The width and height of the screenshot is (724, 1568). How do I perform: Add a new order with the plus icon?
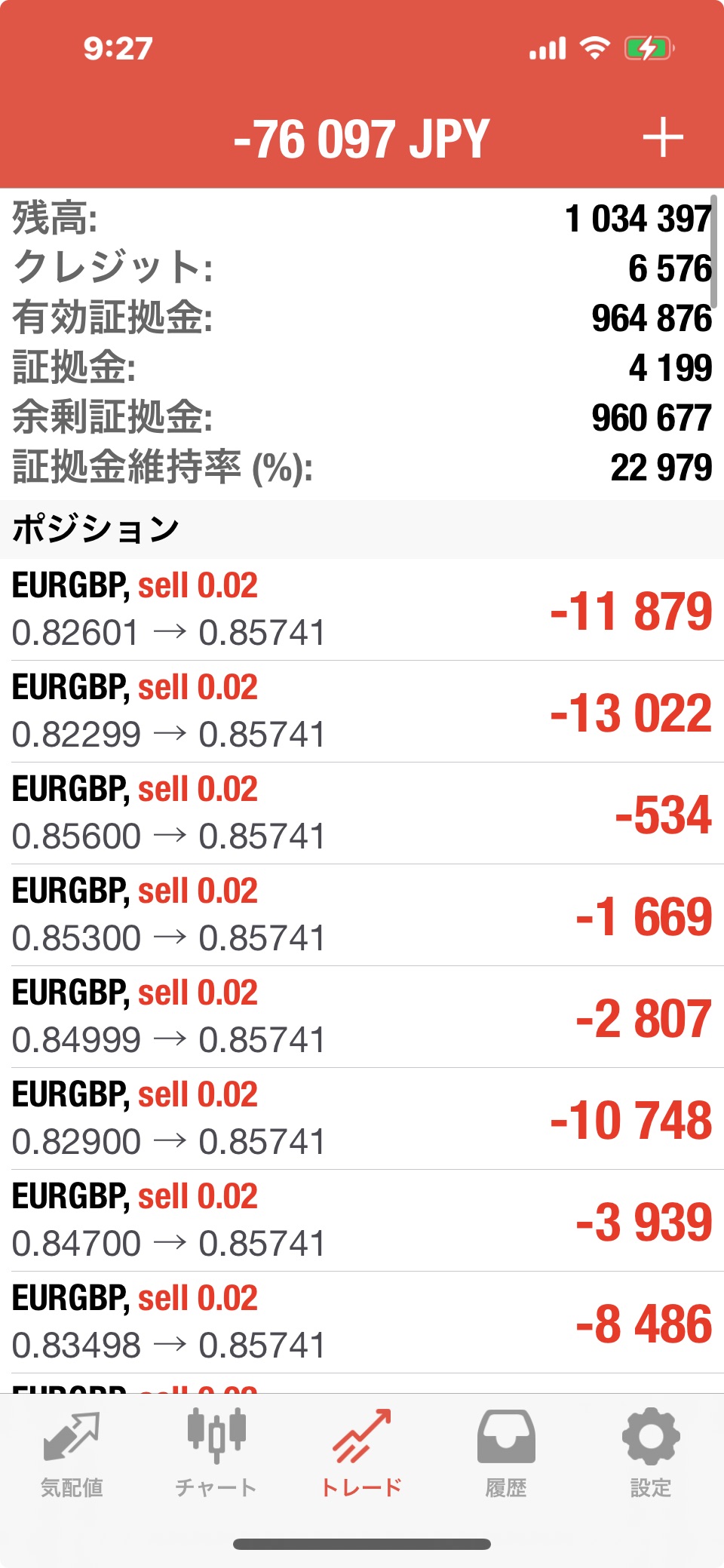pos(663,138)
